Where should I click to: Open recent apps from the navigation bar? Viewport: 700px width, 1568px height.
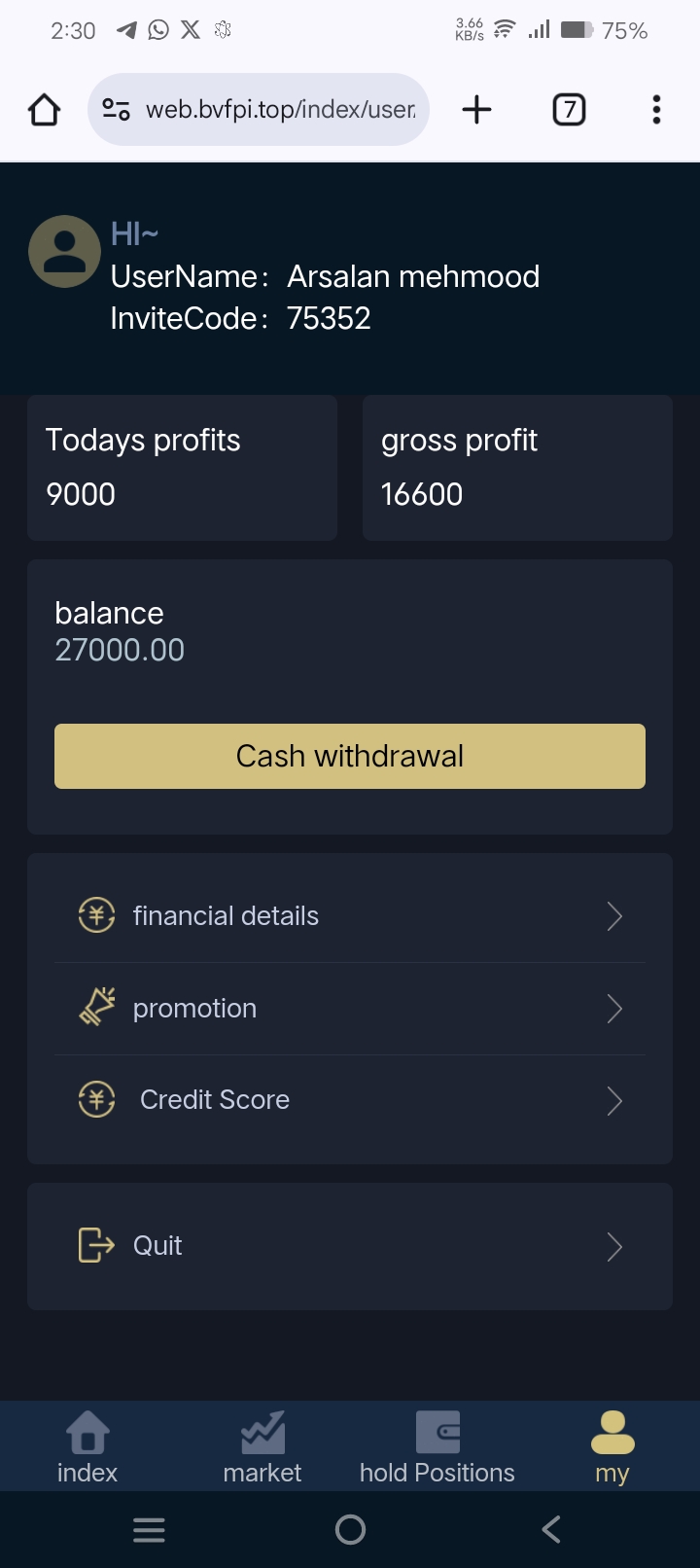click(149, 1530)
